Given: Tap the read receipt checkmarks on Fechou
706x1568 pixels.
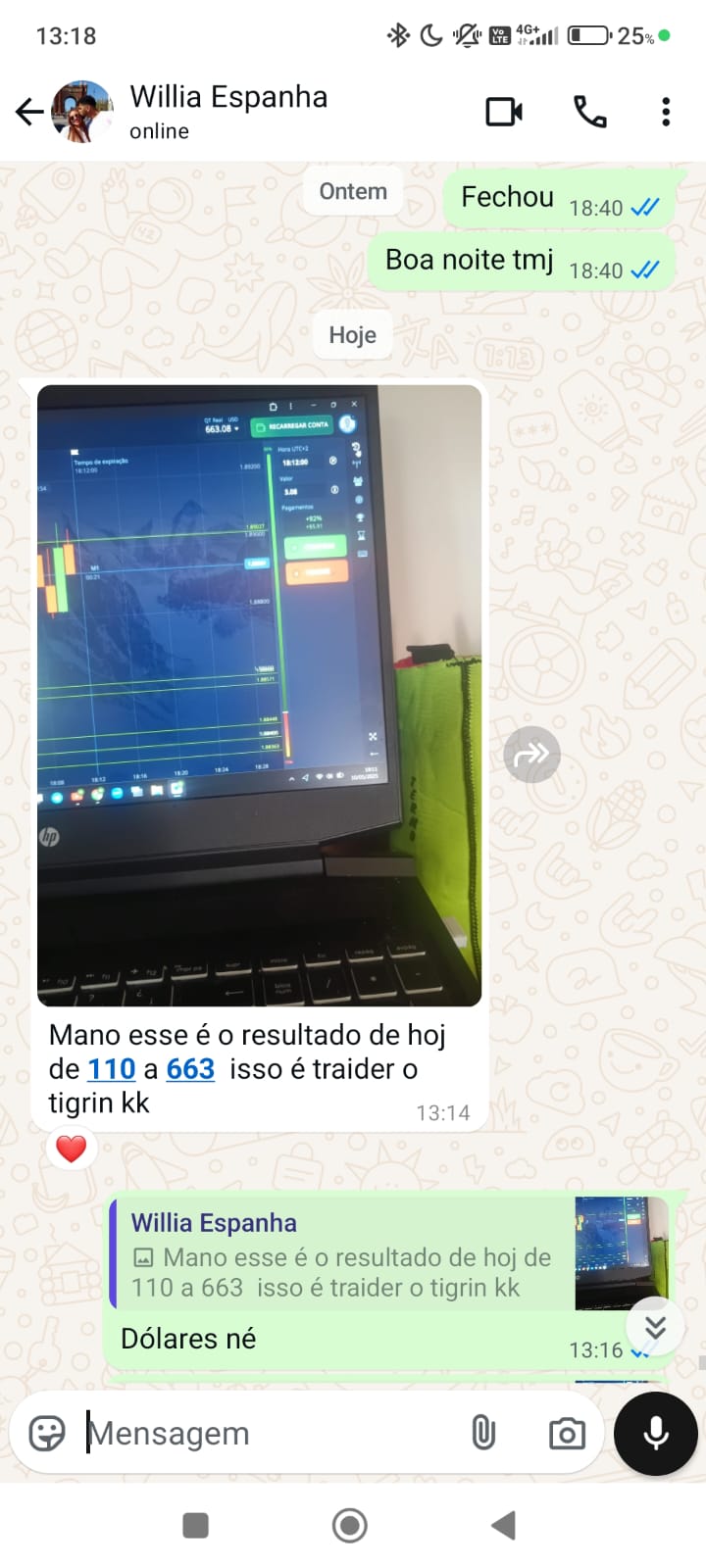Looking at the screenshot, I should 646,208.
